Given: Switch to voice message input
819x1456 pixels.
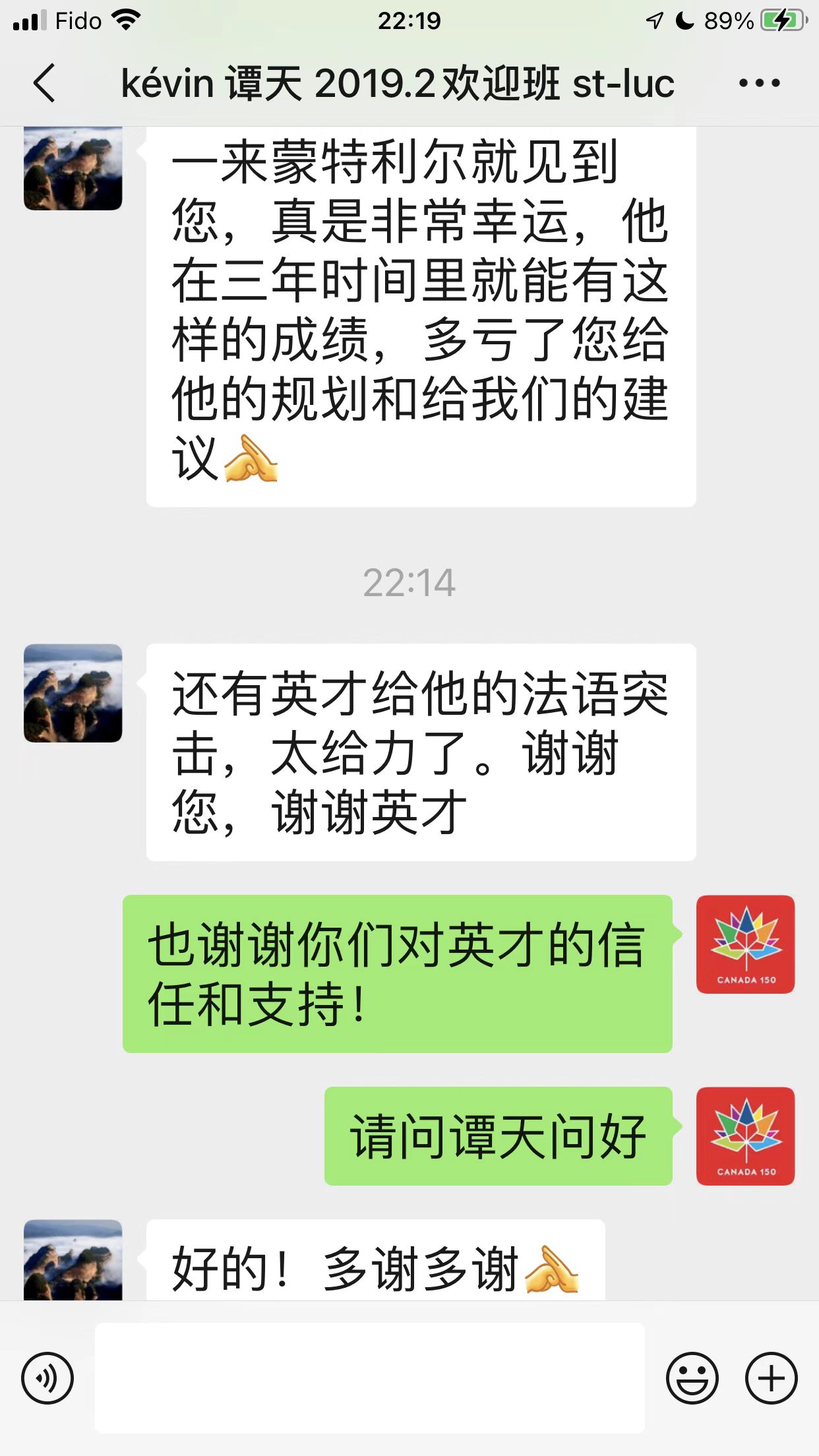Looking at the screenshot, I should coord(47,1378).
